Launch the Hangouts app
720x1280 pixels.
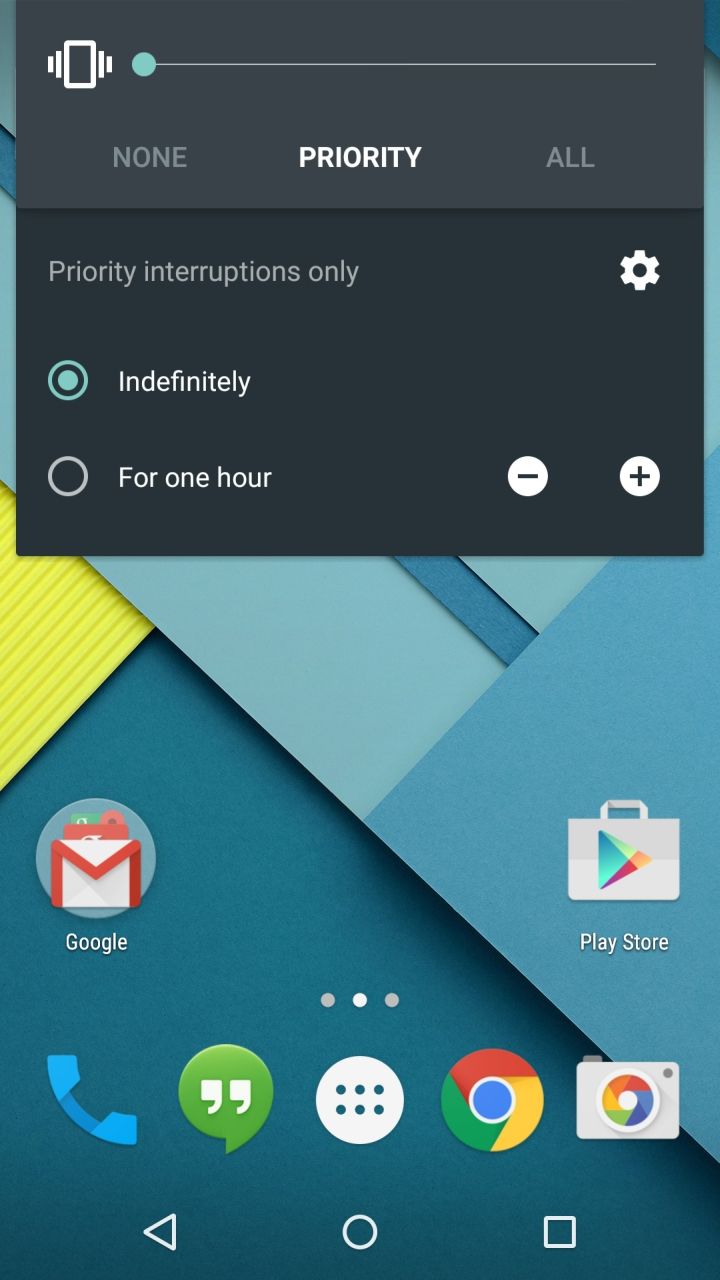(226, 1098)
